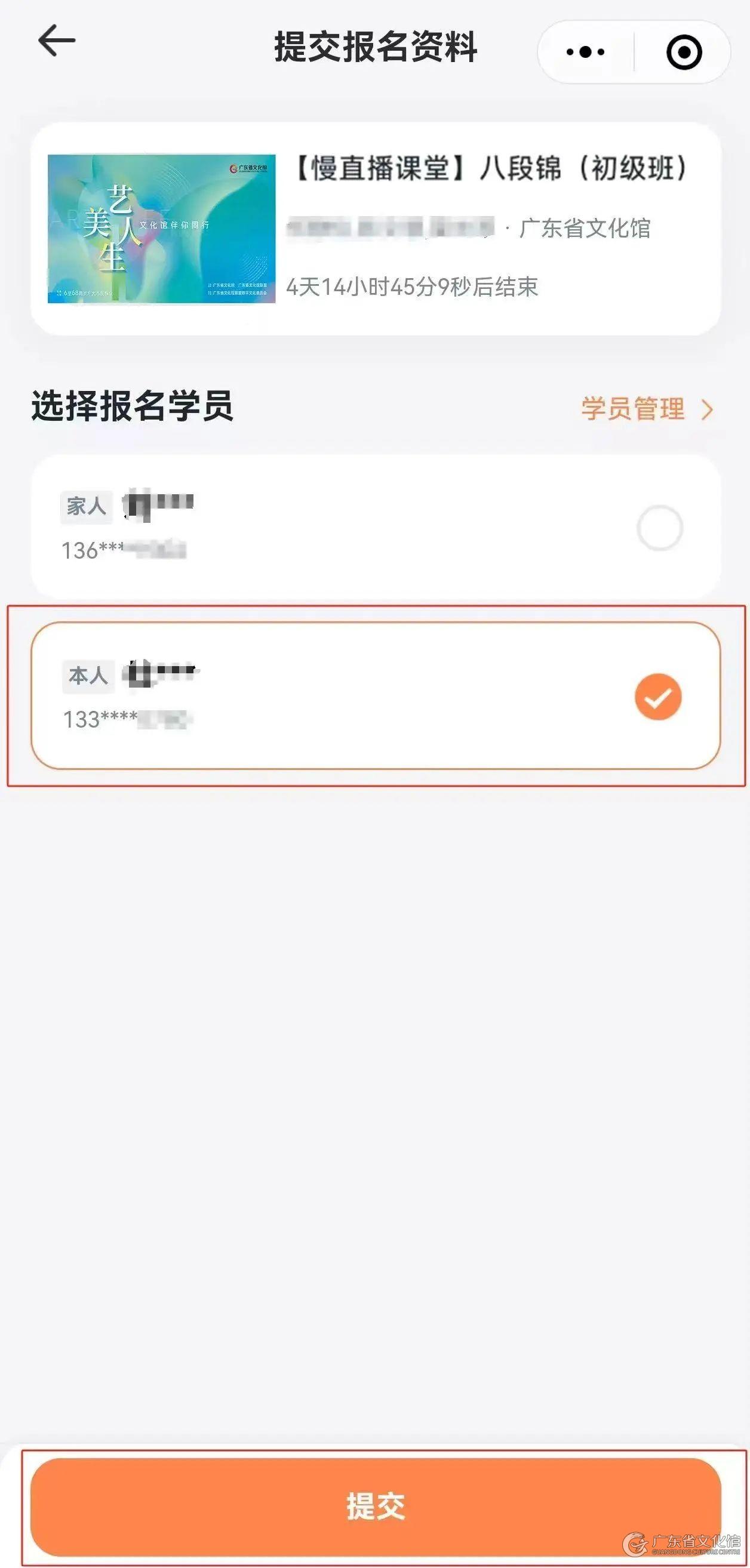Screen dimensions: 750x1568
Task: Close the mini program via circle icon
Action: [684, 53]
